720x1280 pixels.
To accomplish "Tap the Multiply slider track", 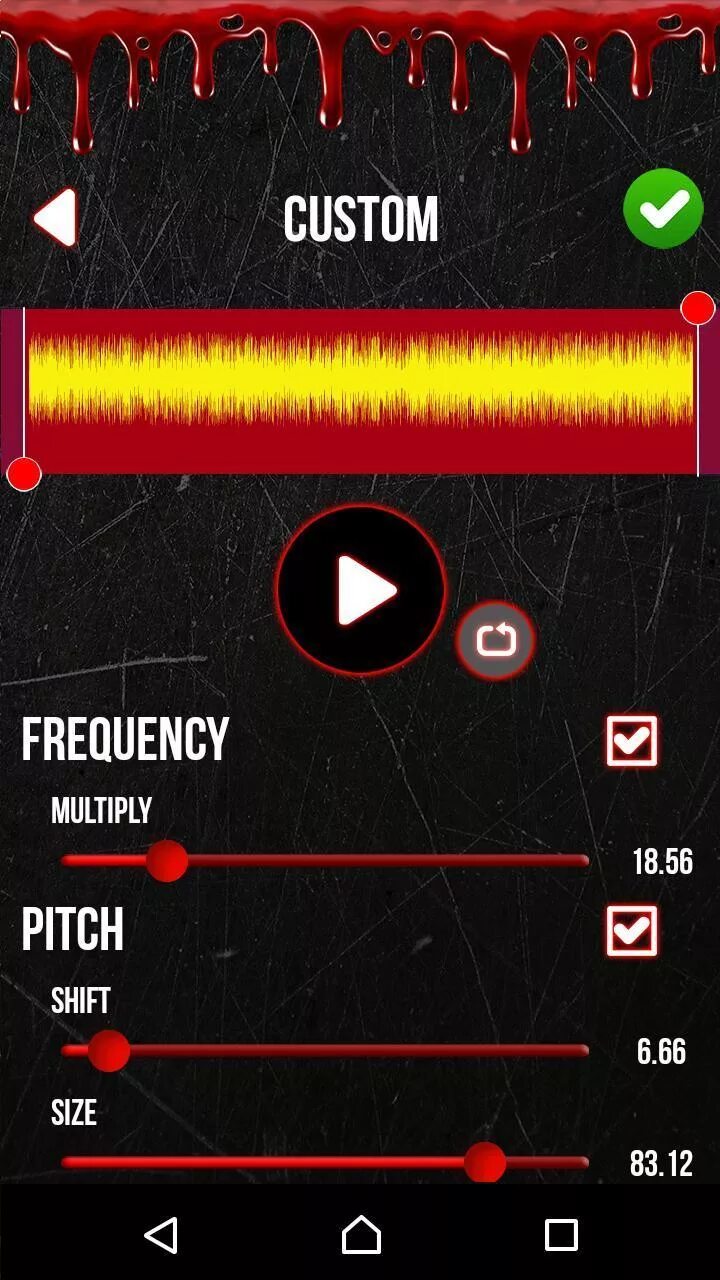I will coord(325,861).
